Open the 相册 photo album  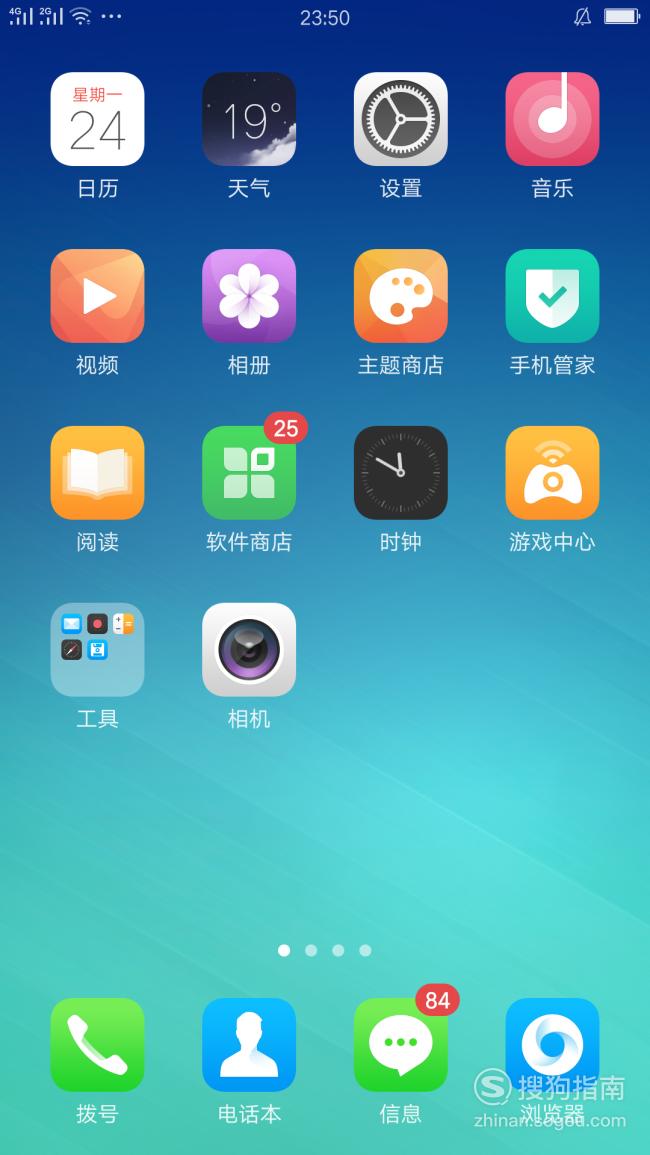(249, 296)
